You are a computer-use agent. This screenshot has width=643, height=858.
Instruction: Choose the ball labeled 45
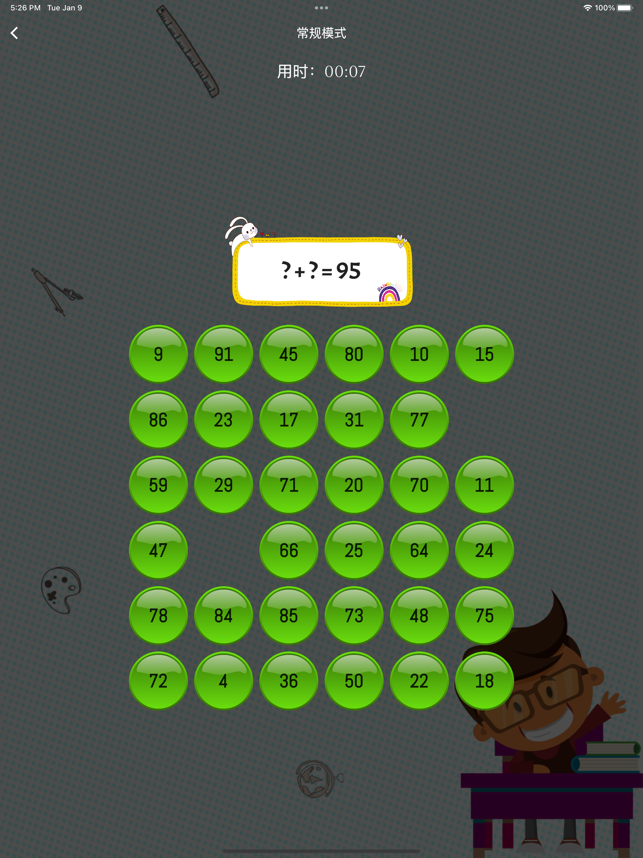coord(289,354)
